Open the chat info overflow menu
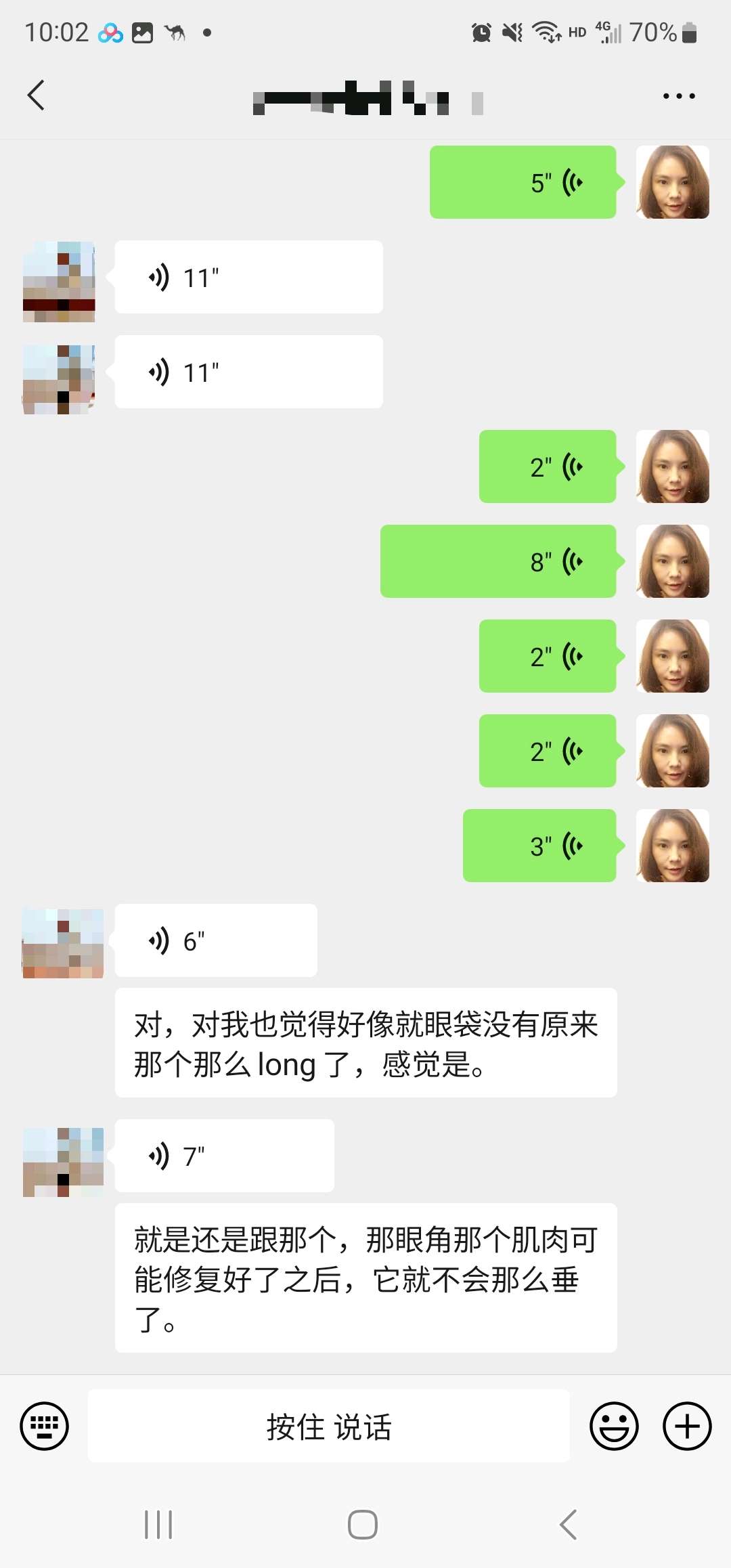The width and height of the screenshot is (731, 1568). 678,96
